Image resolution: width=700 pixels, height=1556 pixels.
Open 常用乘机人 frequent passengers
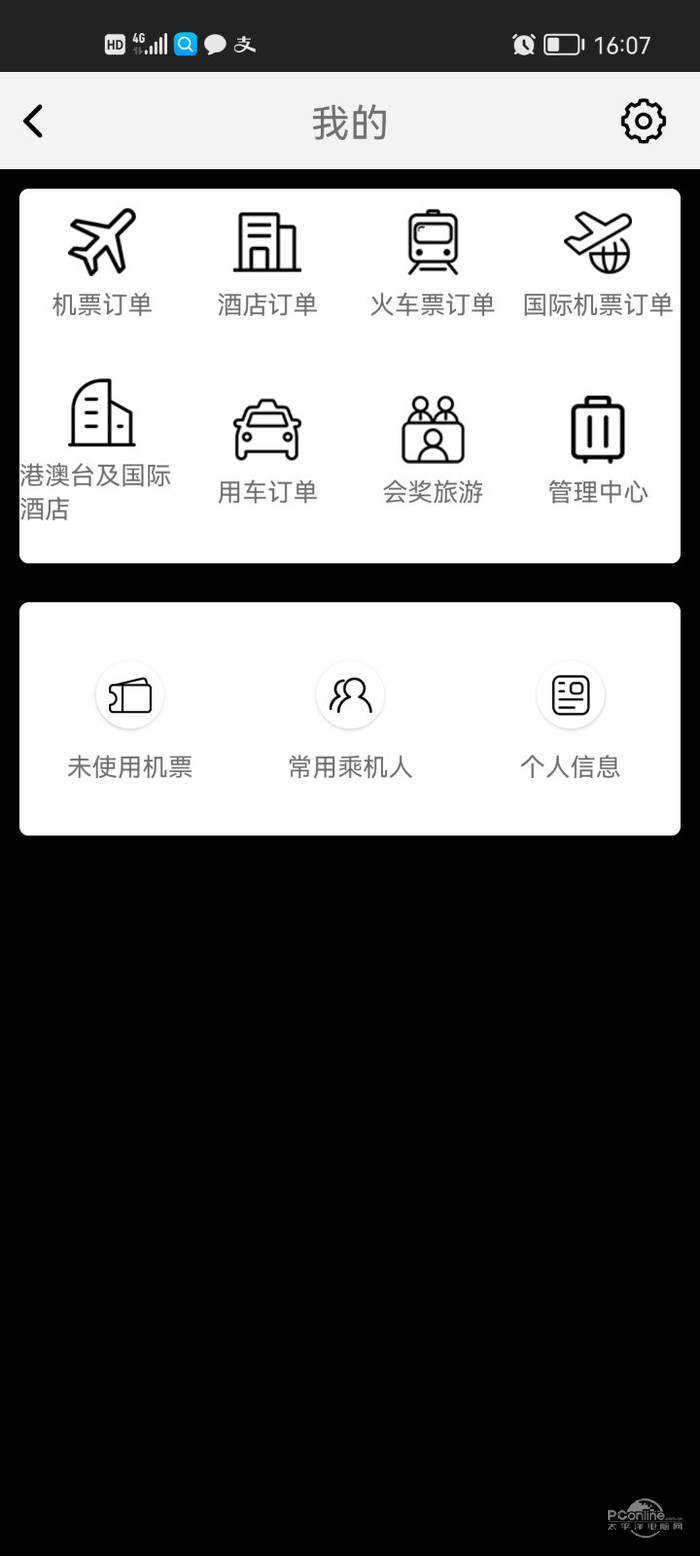coord(350,720)
